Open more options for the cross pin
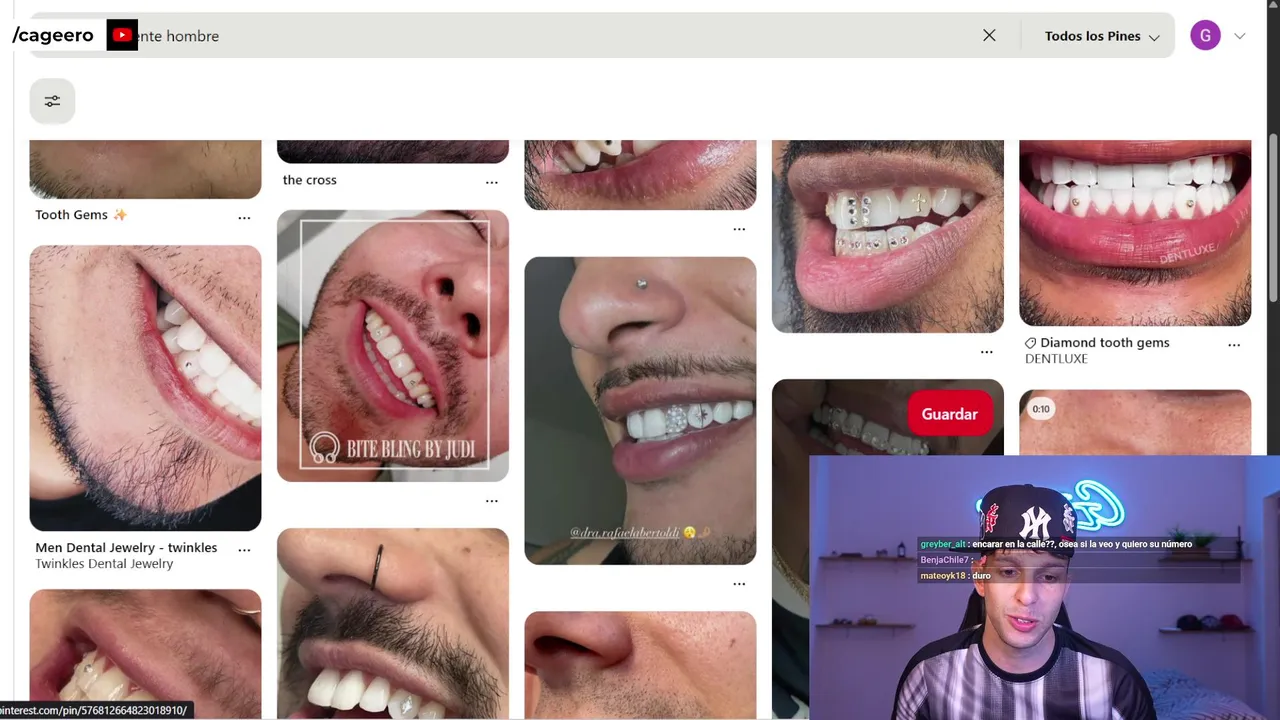 point(491,182)
